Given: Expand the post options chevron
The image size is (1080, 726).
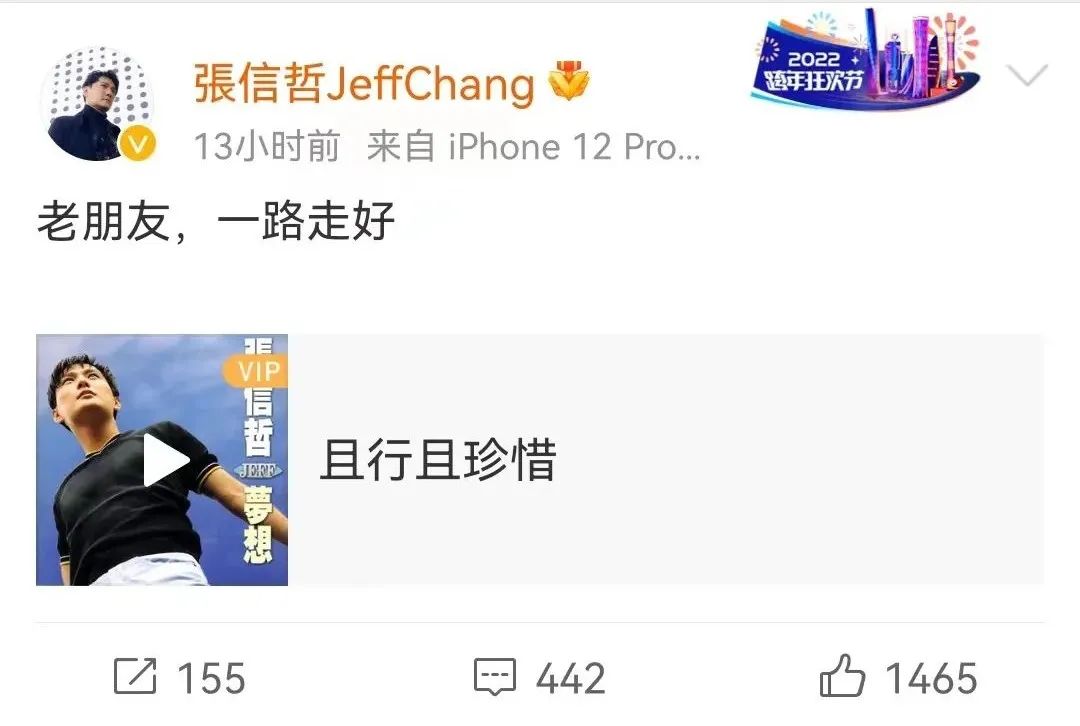Looking at the screenshot, I should click(x=1027, y=76).
